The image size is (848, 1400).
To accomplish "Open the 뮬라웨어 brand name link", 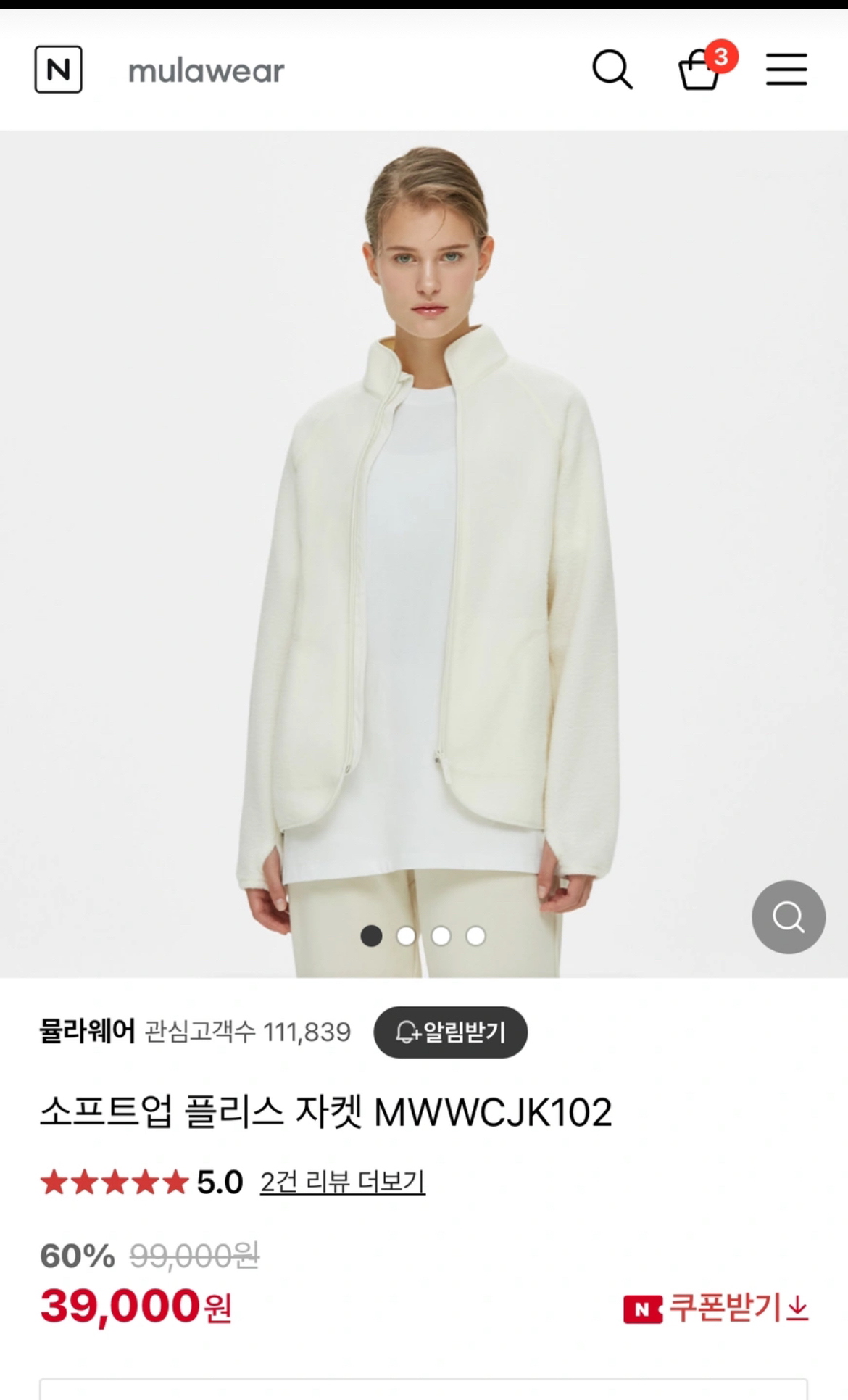I will pos(87,1031).
